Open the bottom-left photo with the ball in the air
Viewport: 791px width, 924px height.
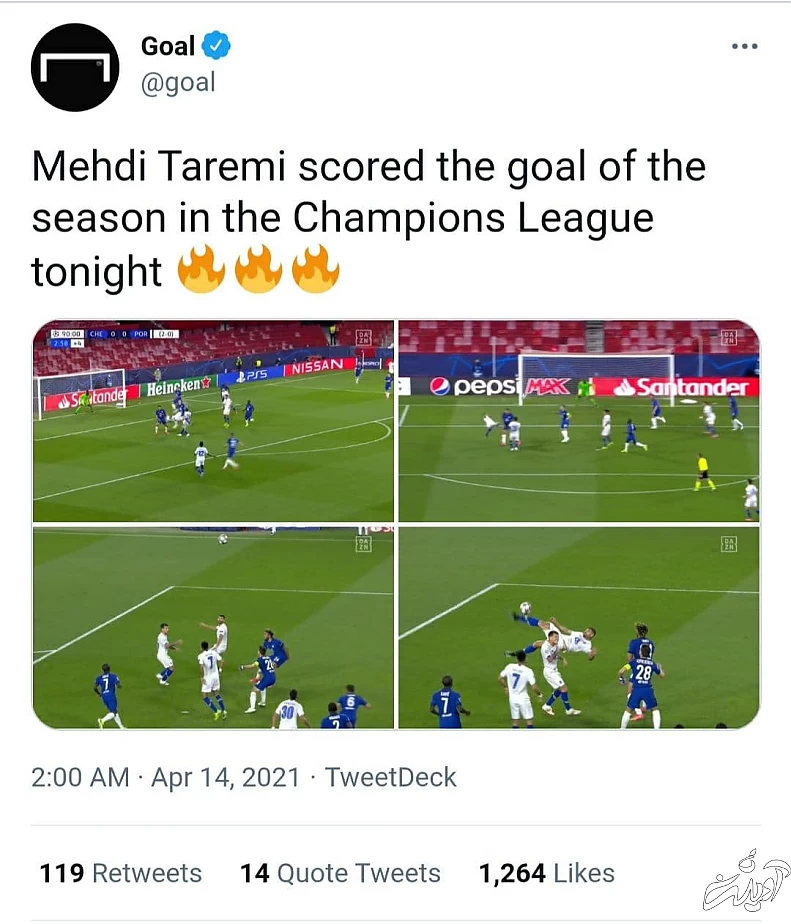[213, 627]
